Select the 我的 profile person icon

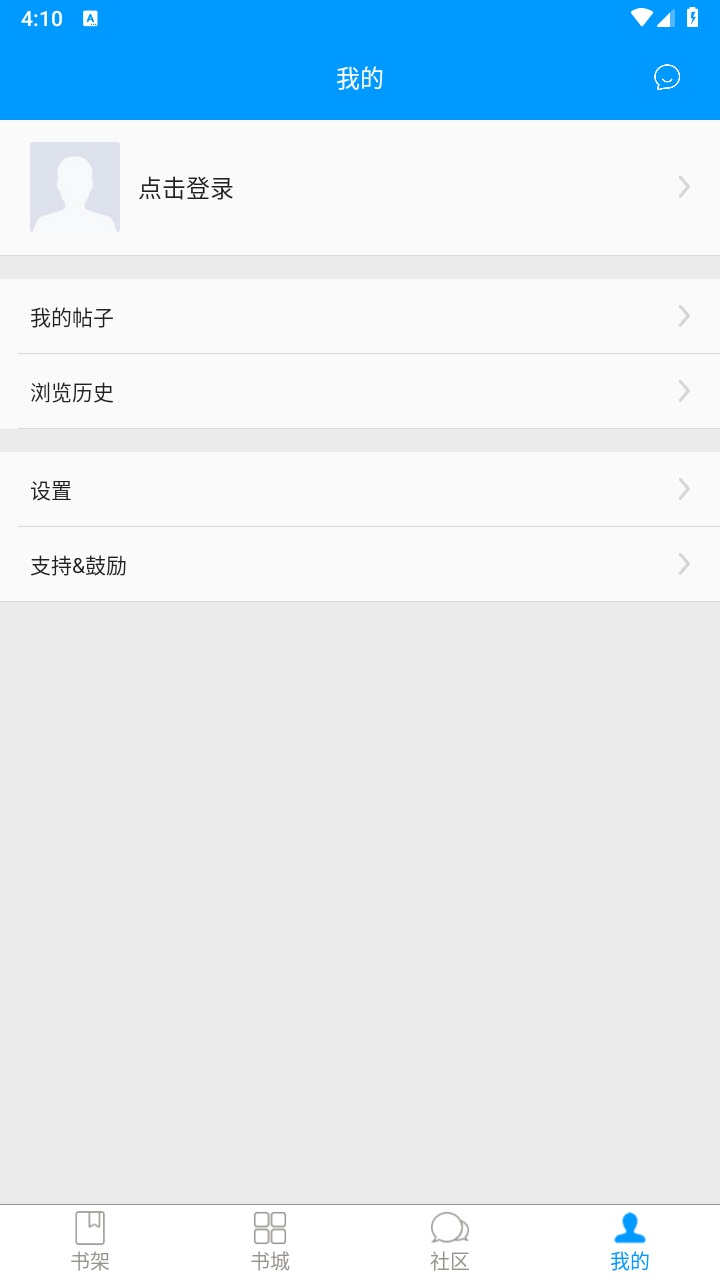point(630,1225)
